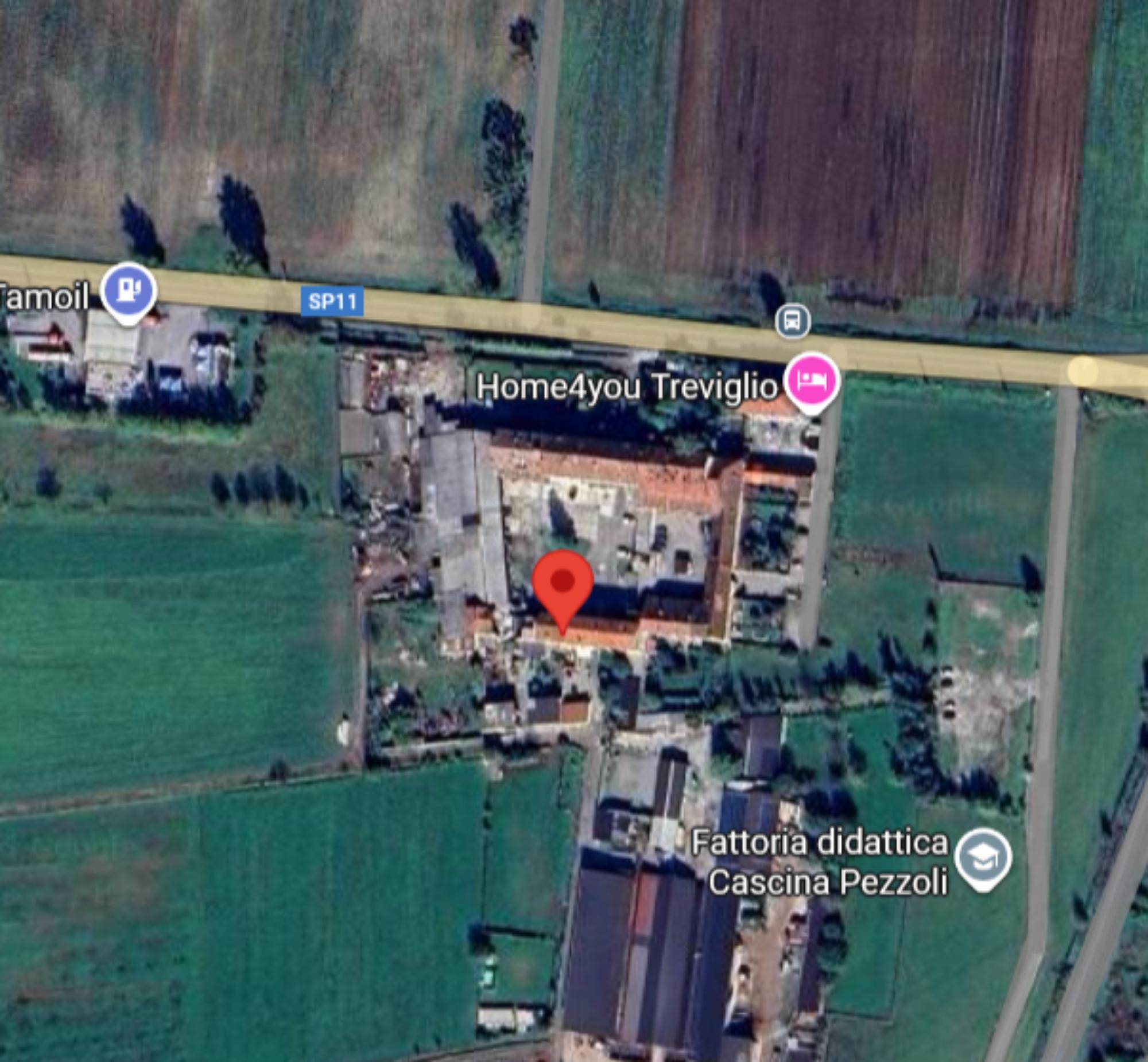The height and width of the screenshot is (1062, 1148).
Task: Tap the bus stop icon on SP11
Action: click(x=793, y=321)
